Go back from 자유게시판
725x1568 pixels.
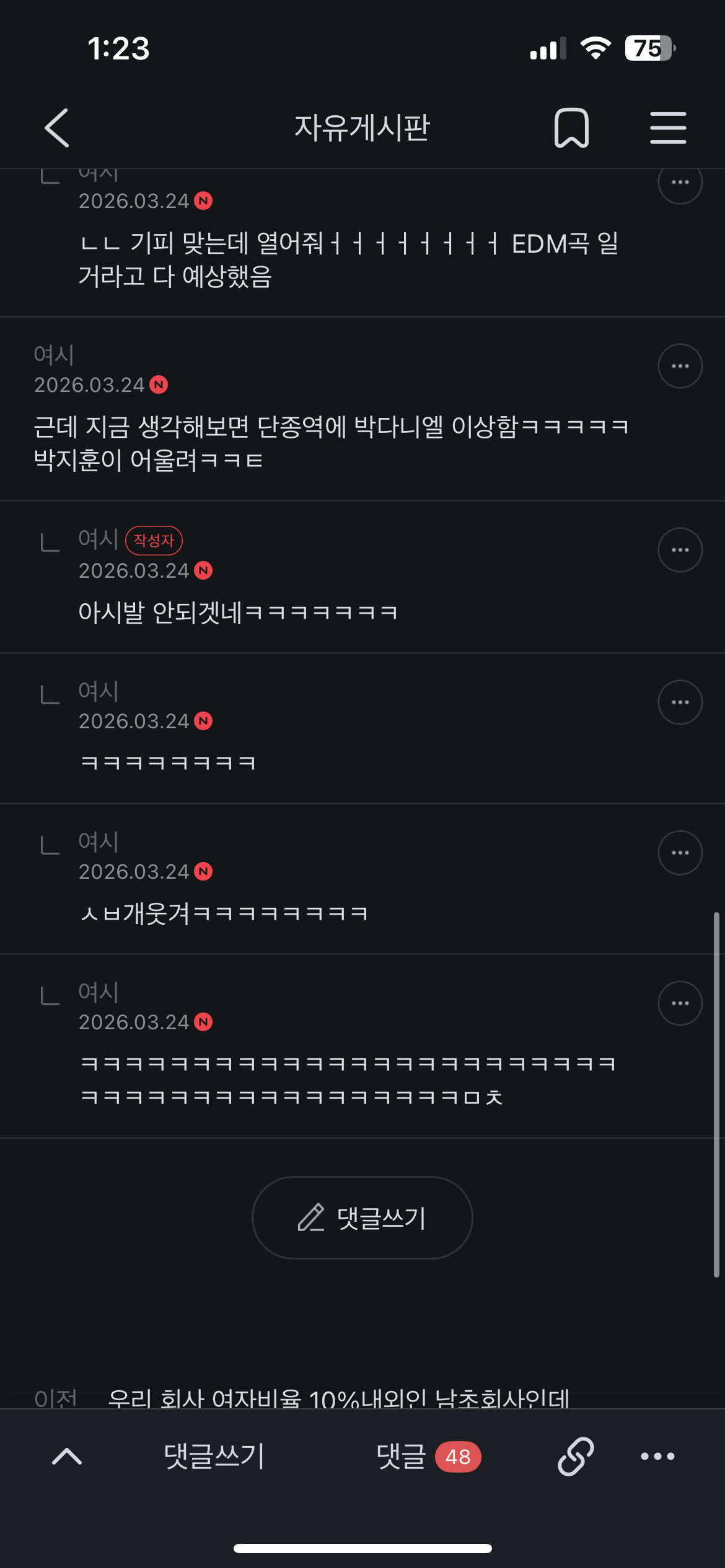(x=57, y=128)
